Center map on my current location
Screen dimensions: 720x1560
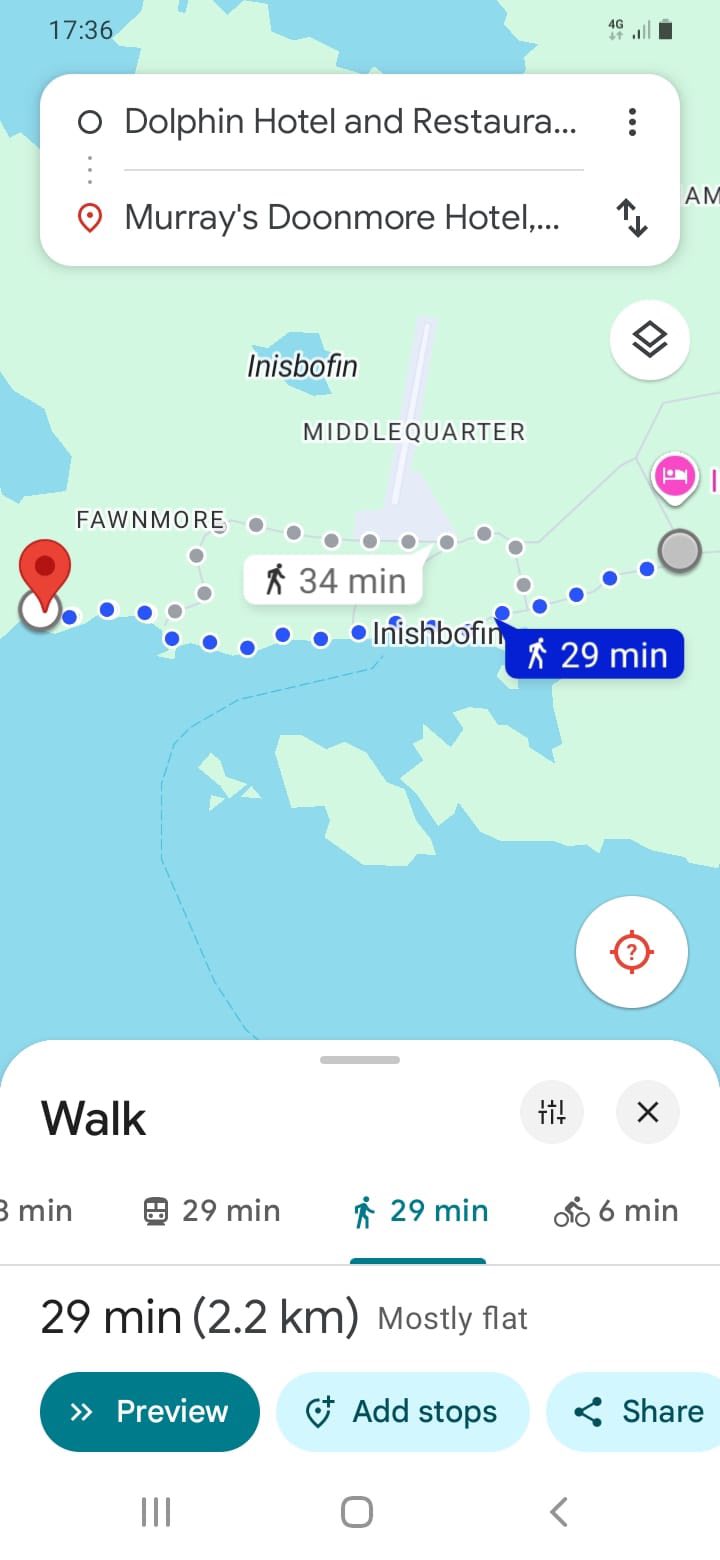coord(631,951)
